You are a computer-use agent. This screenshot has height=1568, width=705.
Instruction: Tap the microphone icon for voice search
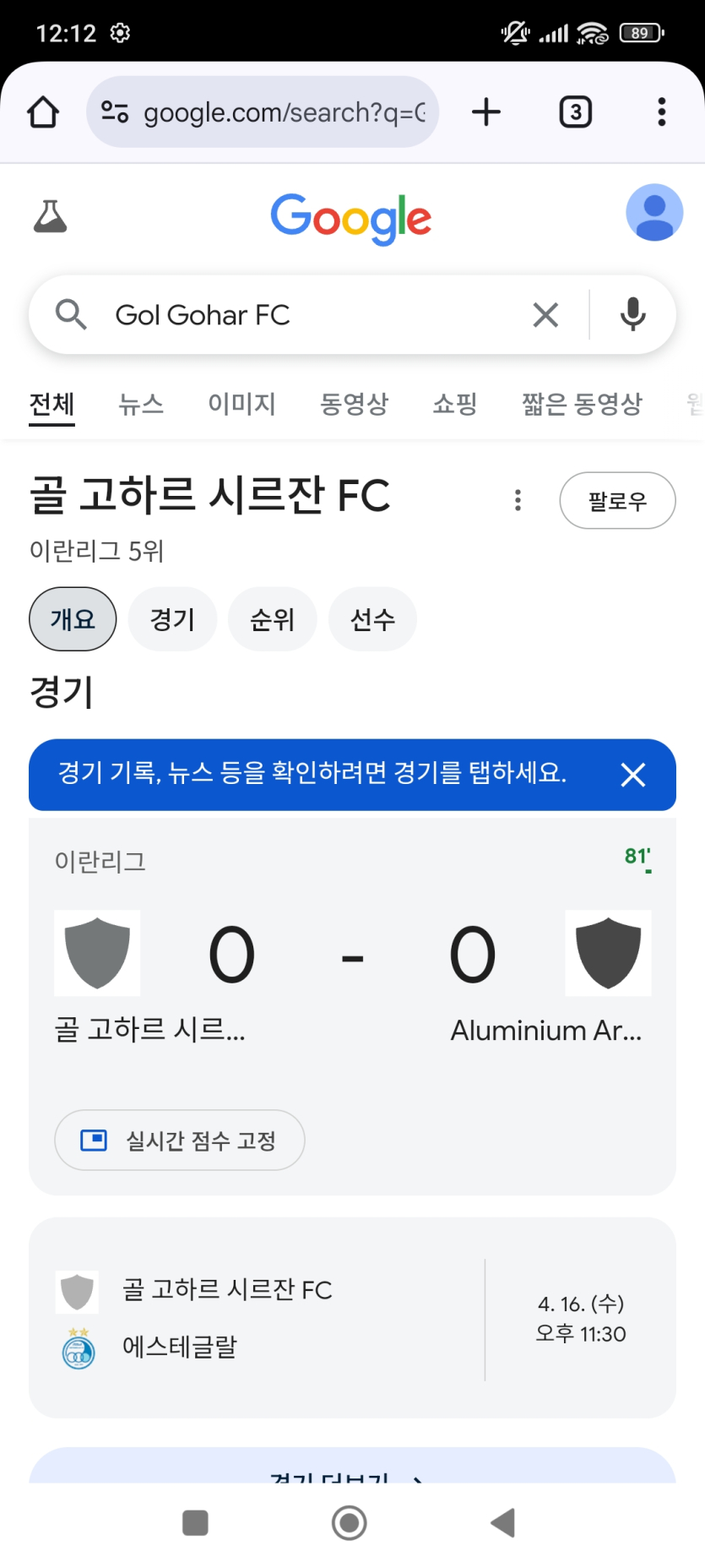pos(632,314)
